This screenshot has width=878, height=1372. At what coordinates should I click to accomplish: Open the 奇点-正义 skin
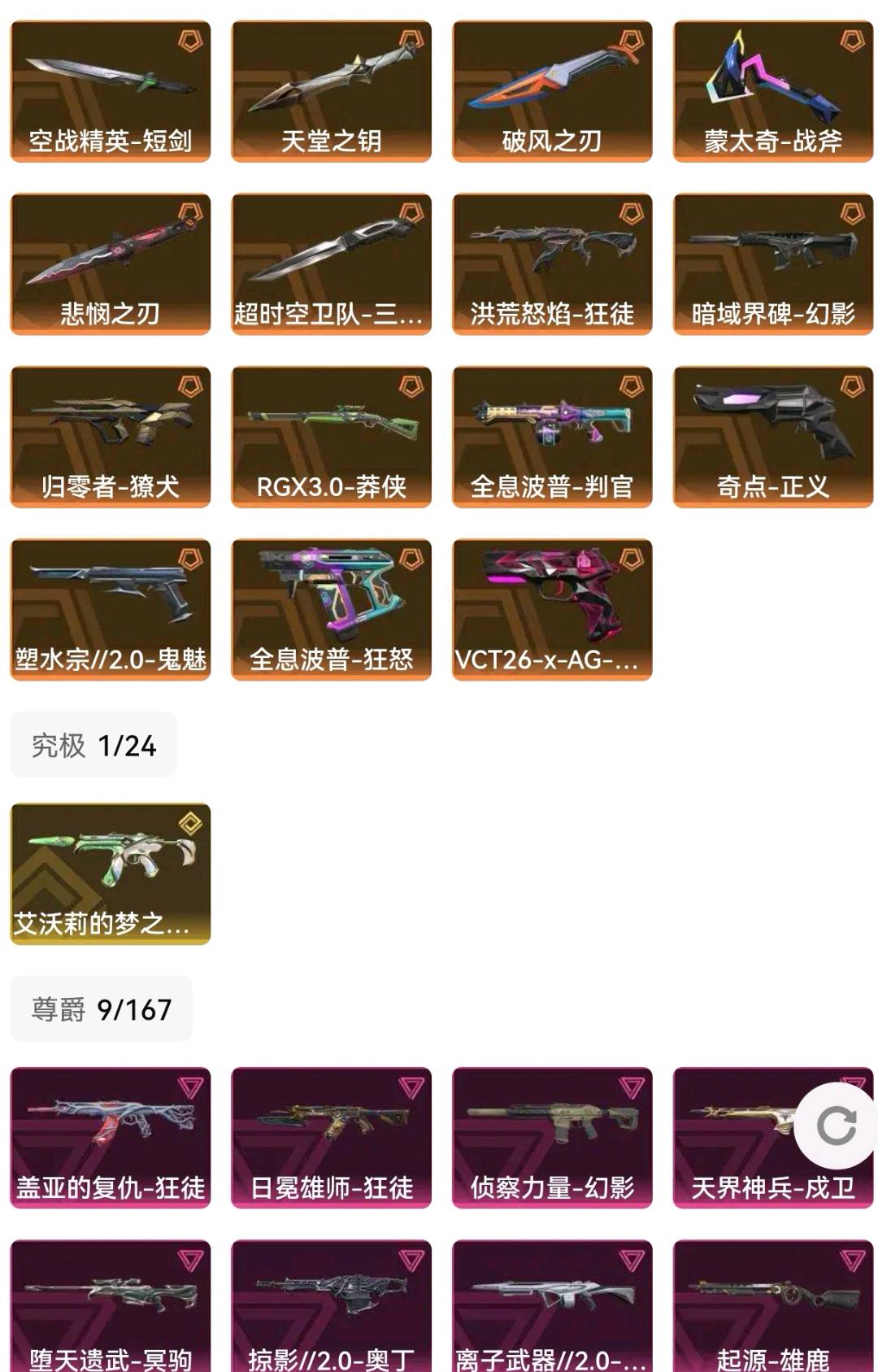[x=773, y=437]
